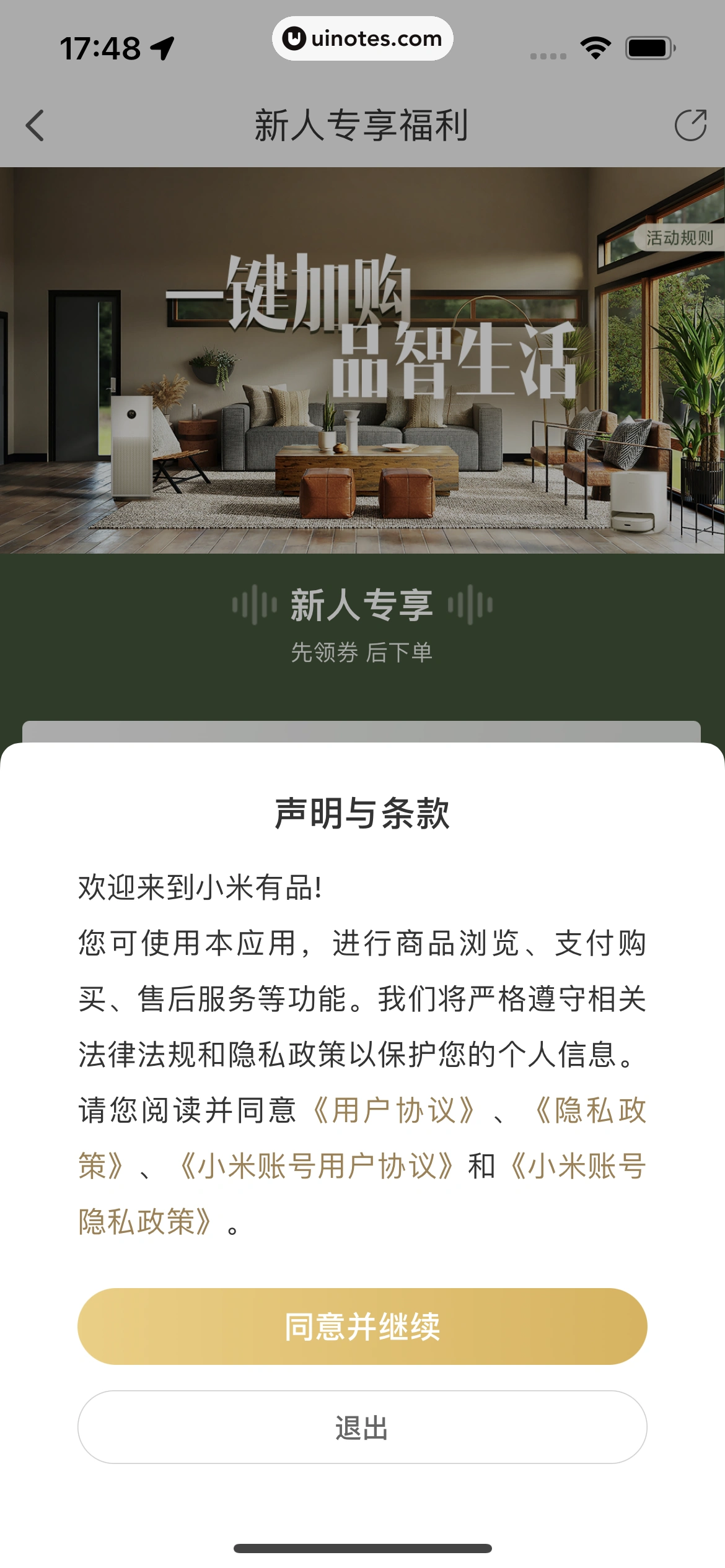This screenshot has width=725, height=1568.
Task: Share this page via top-right icon
Action: [x=690, y=126]
